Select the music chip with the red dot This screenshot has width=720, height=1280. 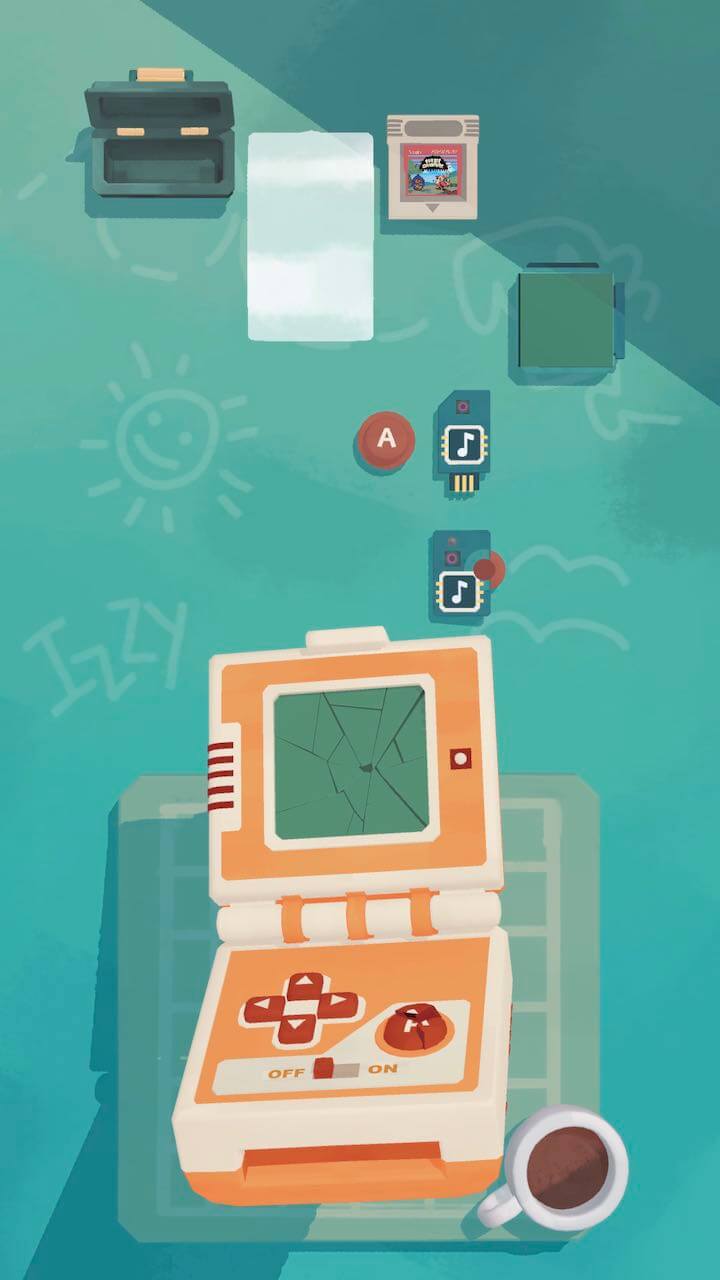click(460, 576)
